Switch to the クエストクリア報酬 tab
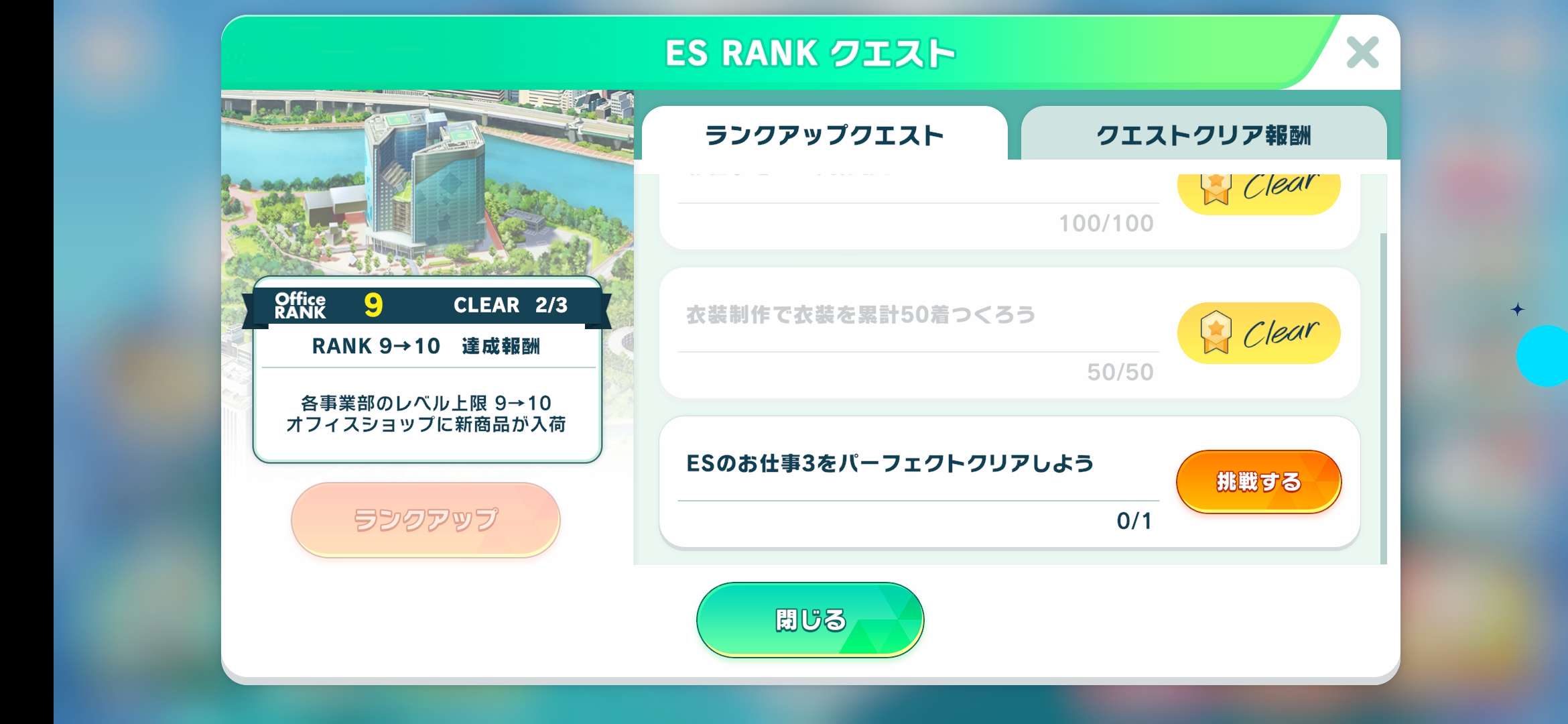The width and height of the screenshot is (1568, 724). [x=1203, y=135]
